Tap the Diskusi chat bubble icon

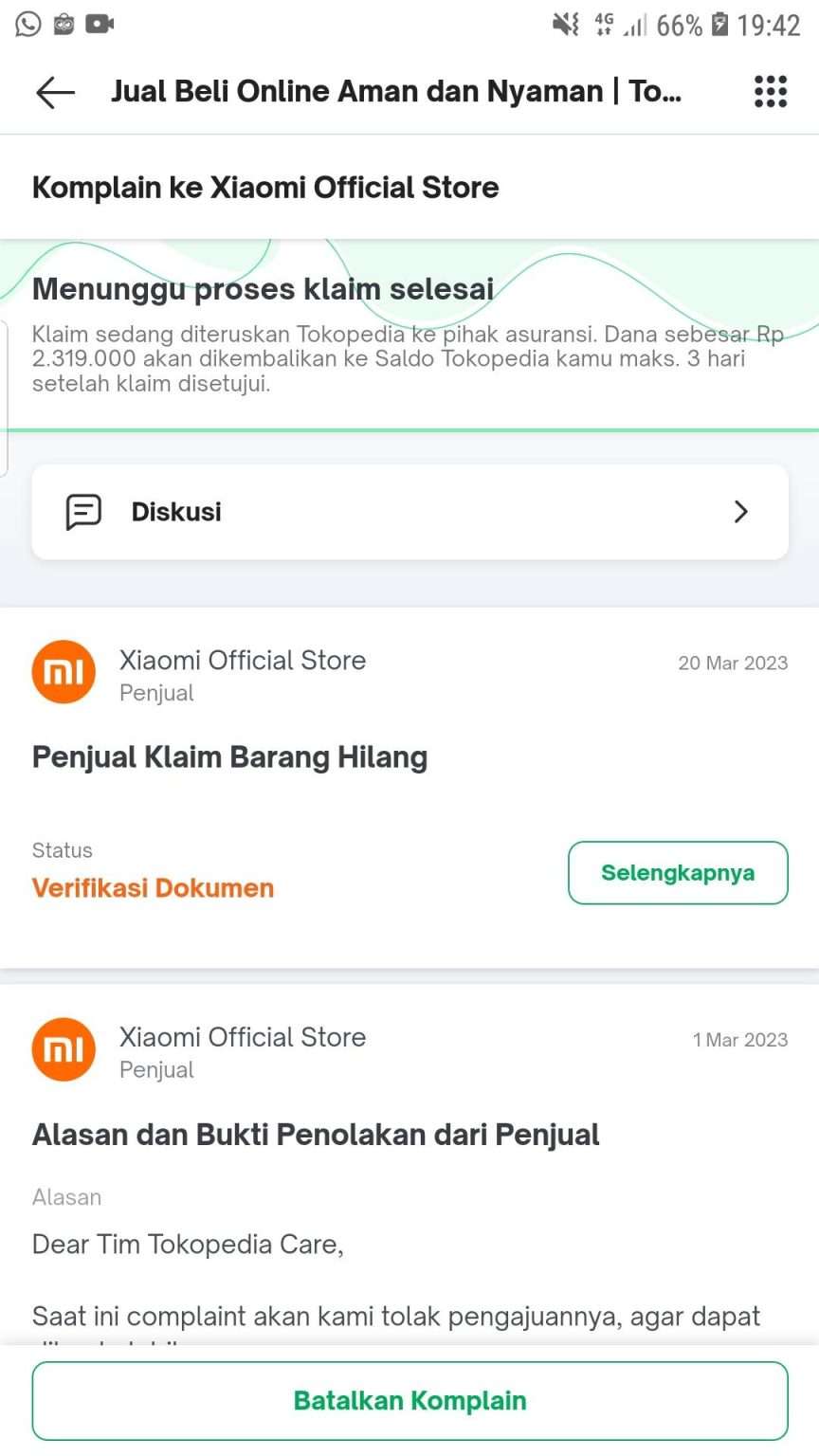(x=83, y=512)
